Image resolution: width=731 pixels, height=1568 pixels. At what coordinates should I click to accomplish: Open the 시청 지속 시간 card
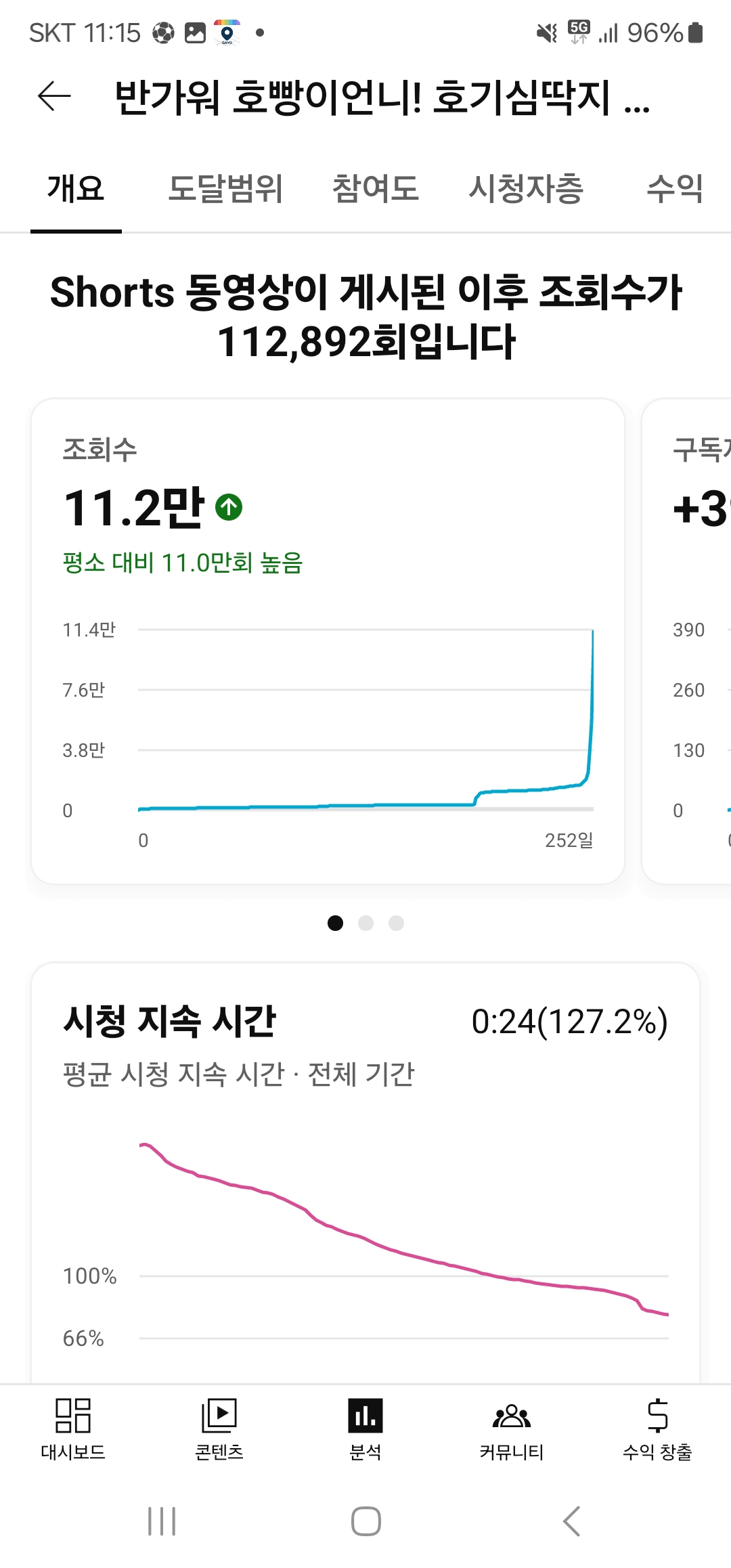point(365,1173)
